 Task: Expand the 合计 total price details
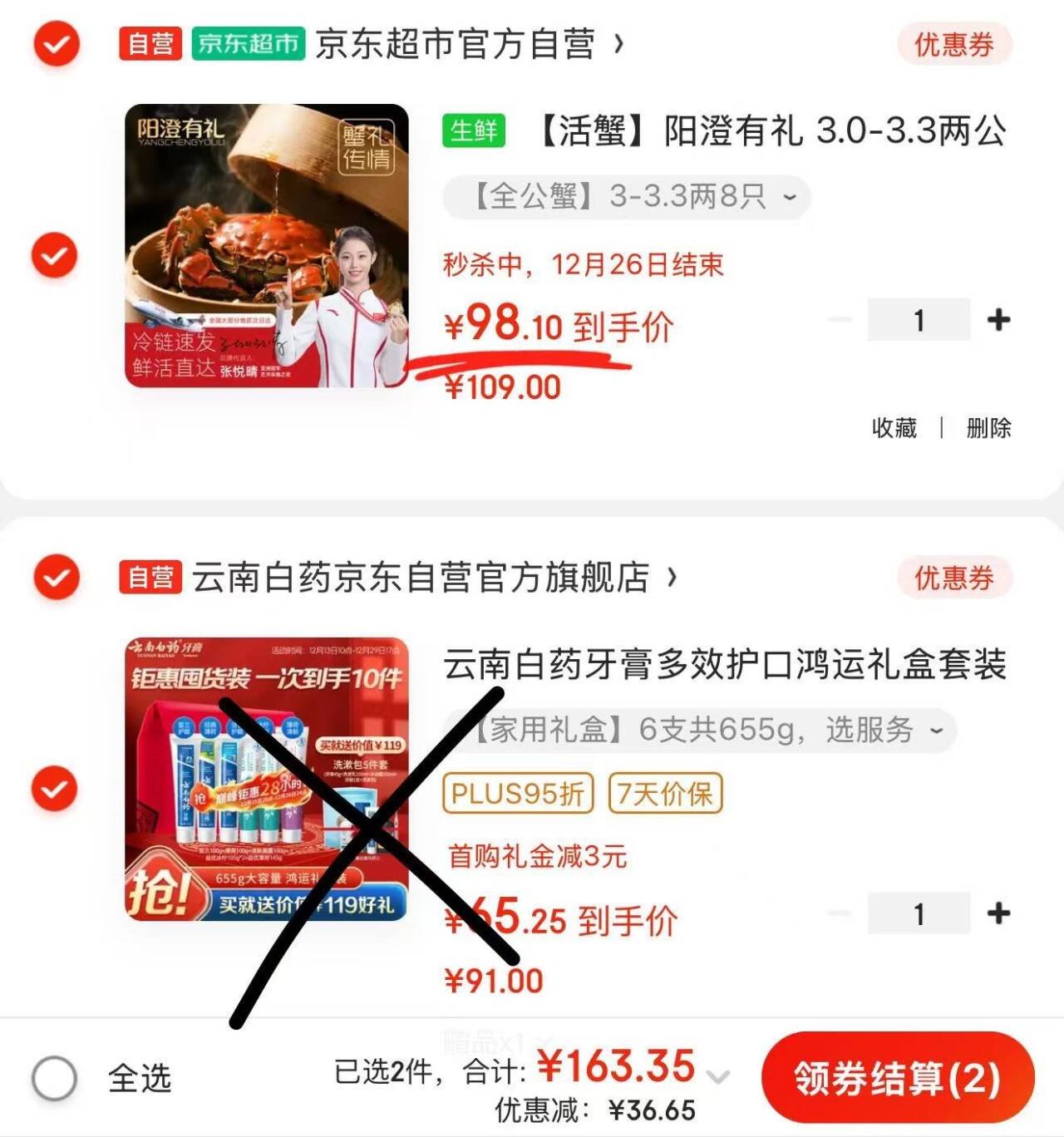tap(717, 1077)
